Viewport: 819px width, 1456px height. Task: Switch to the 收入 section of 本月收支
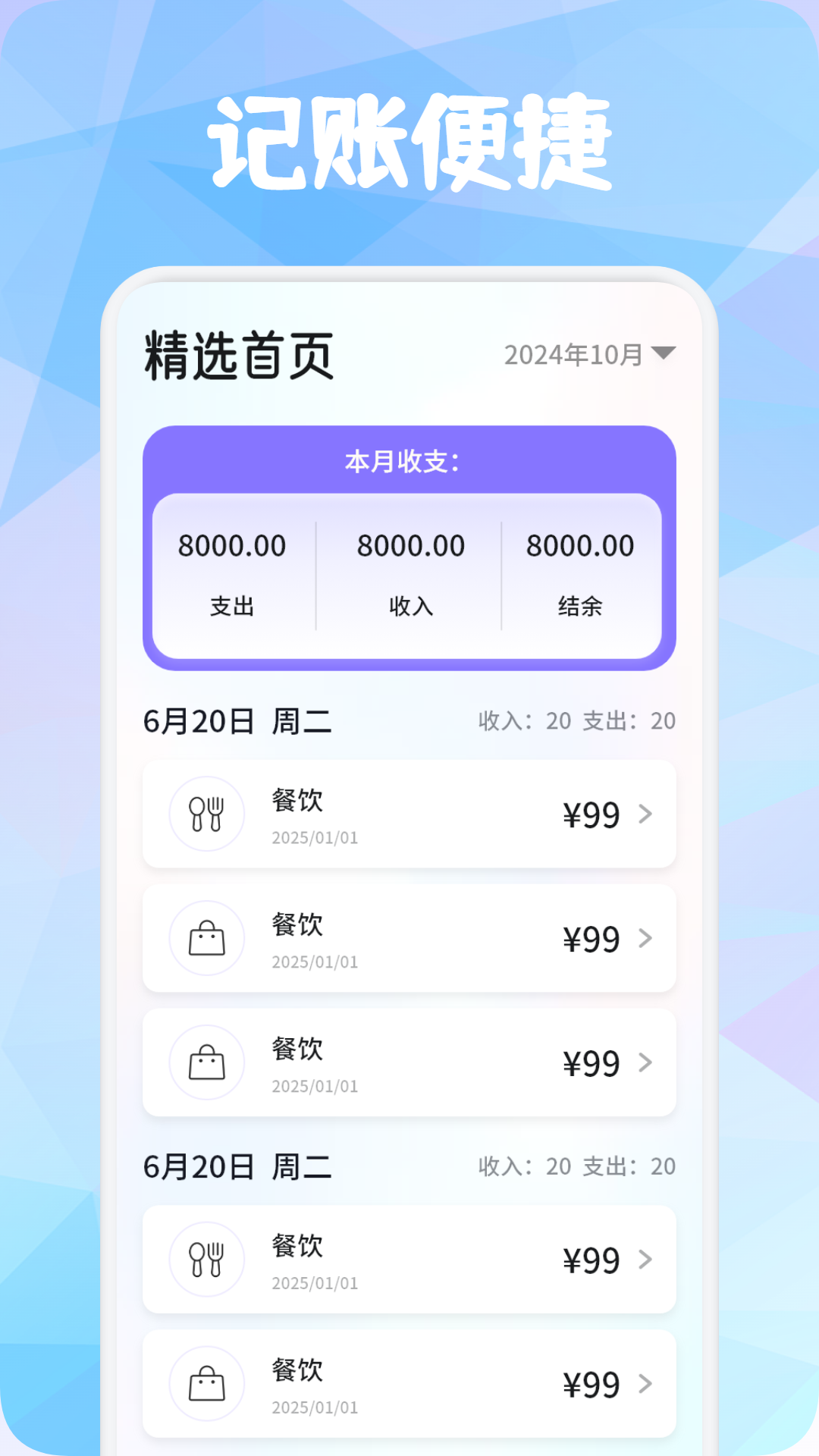click(409, 576)
